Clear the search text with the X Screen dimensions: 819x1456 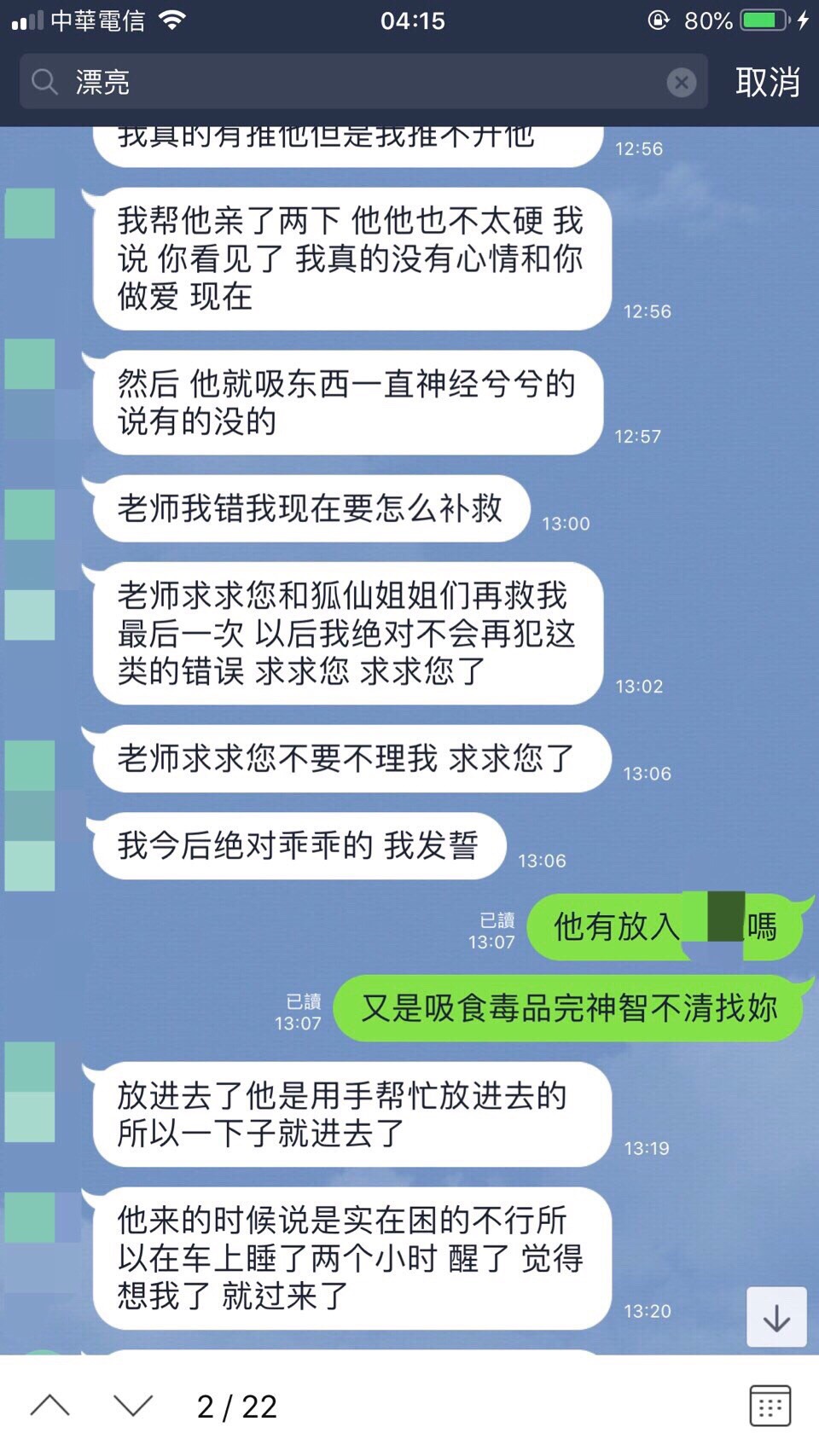coord(681,82)
